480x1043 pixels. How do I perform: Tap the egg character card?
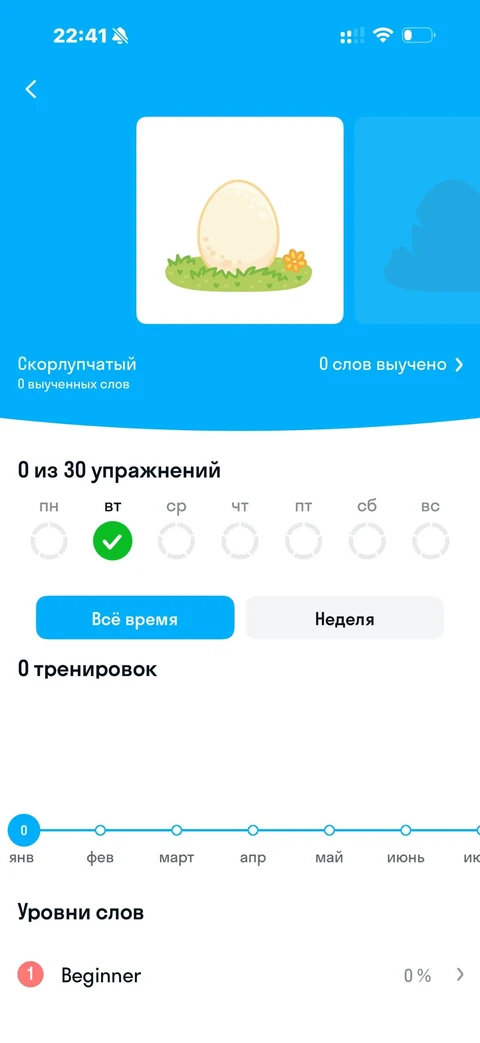click(x=240, y=220)
